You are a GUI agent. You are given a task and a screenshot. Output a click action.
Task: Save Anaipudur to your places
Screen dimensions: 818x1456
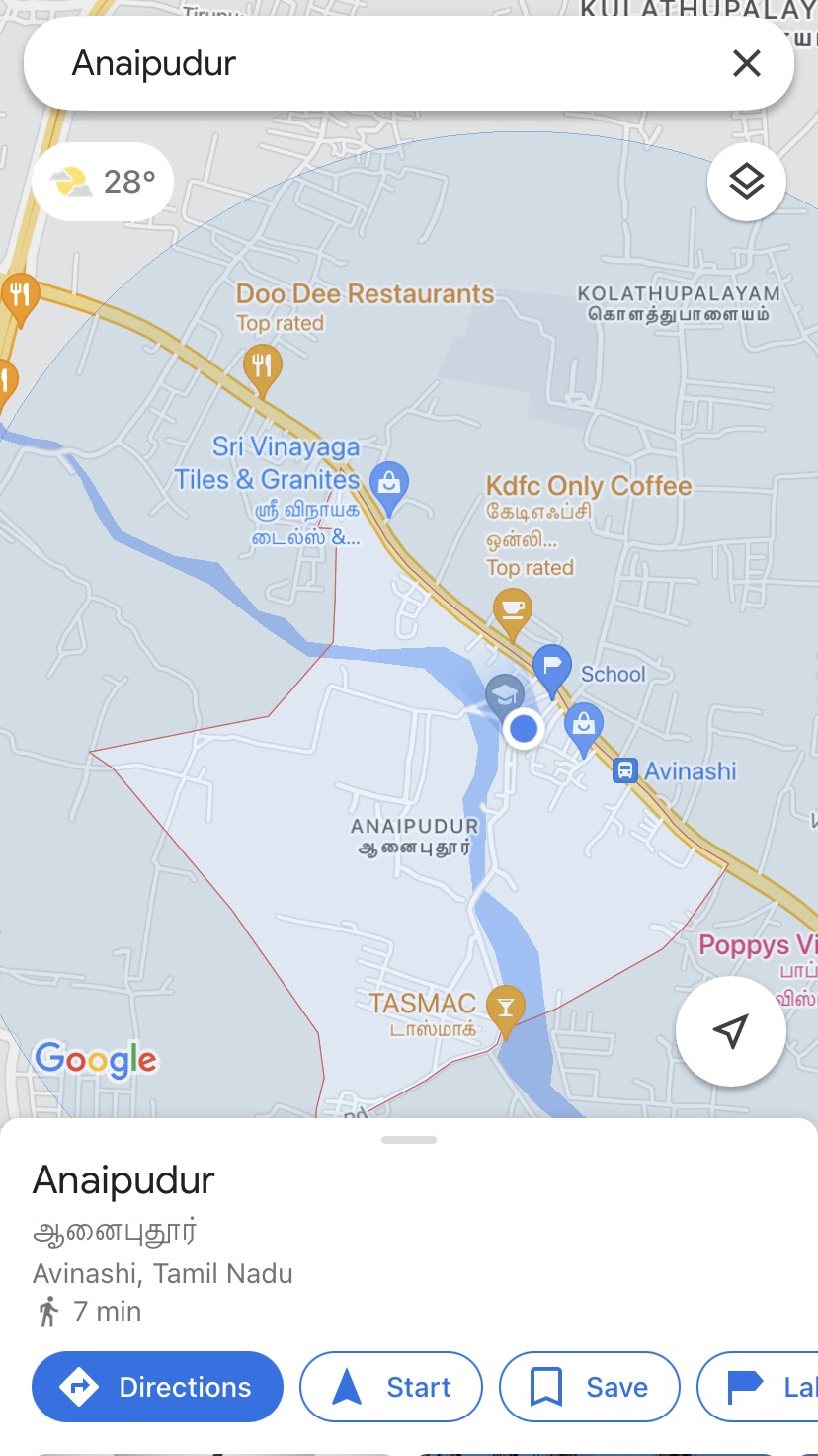[x=590, y=1387]
